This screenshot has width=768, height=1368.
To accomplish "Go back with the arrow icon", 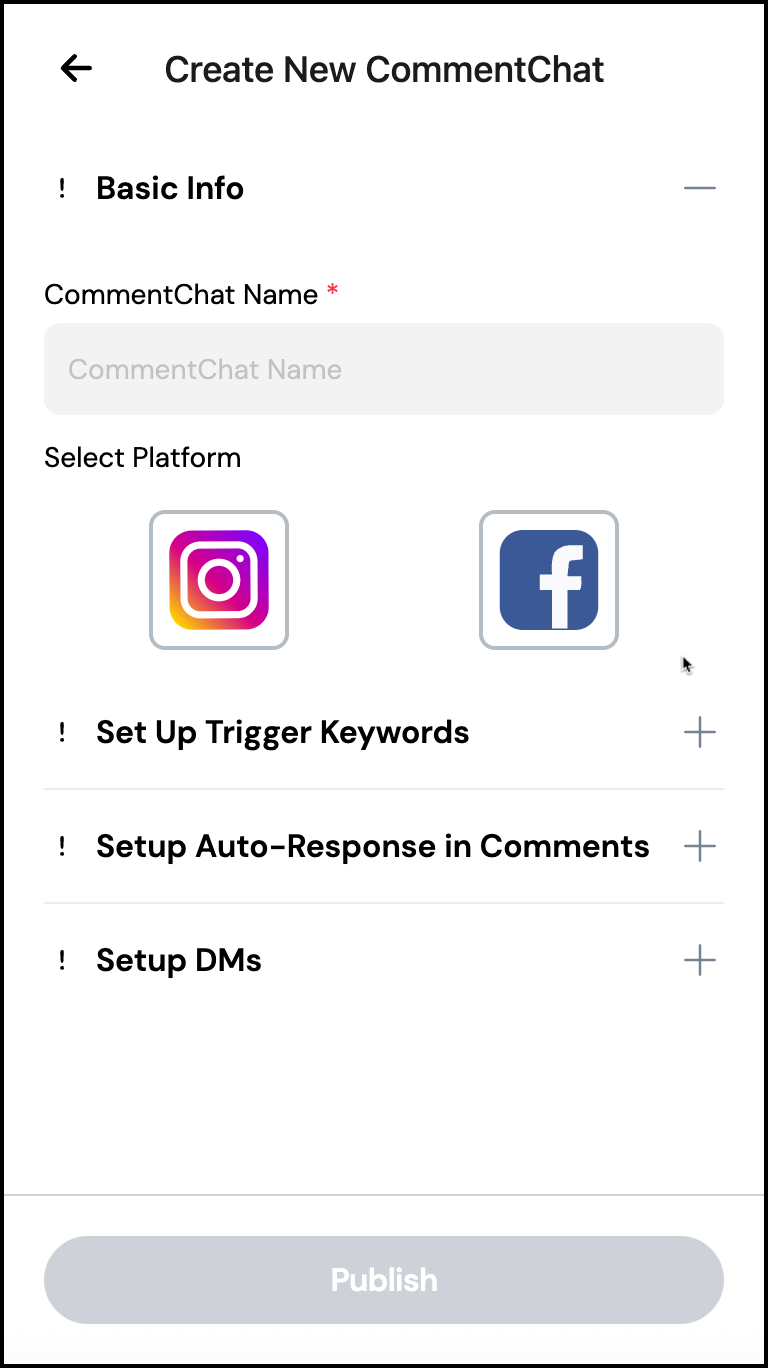I will point(76,68).
